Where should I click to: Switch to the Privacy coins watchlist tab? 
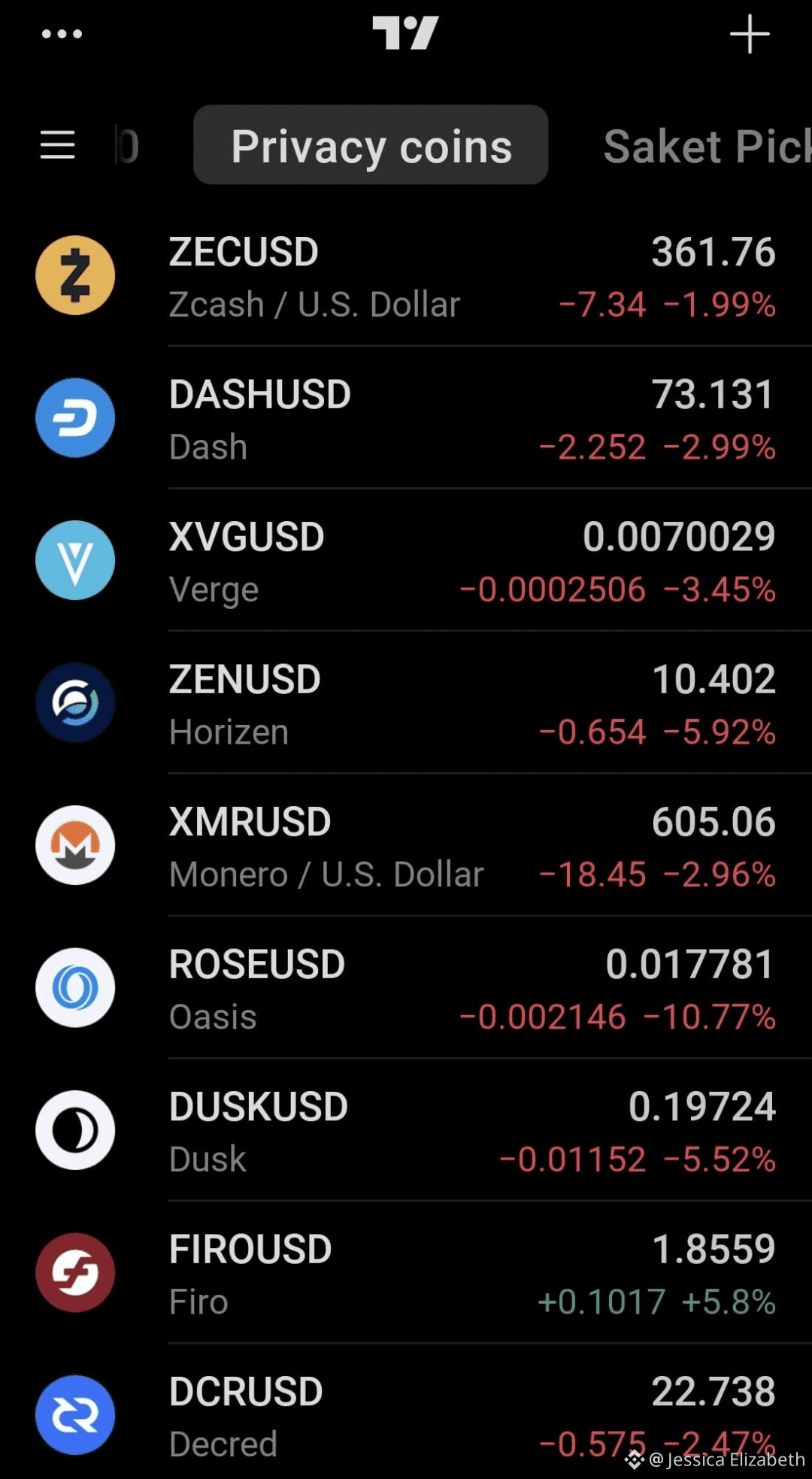(371, 145)
